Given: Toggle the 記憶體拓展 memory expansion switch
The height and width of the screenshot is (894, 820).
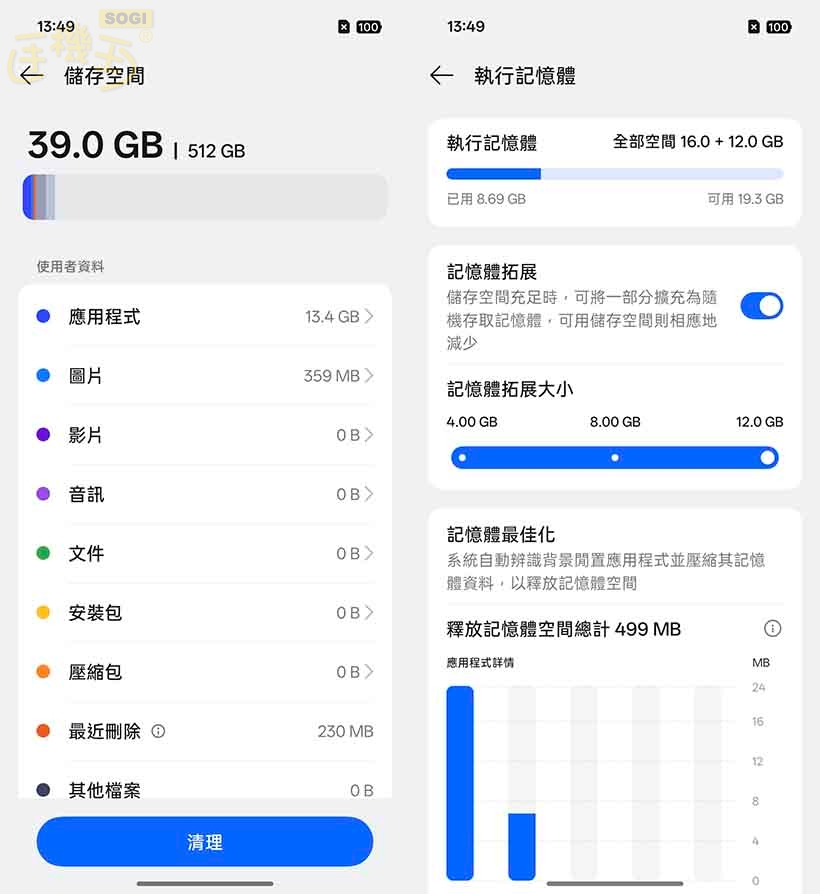Looking at the screenshot, I should tap(762, 306).
